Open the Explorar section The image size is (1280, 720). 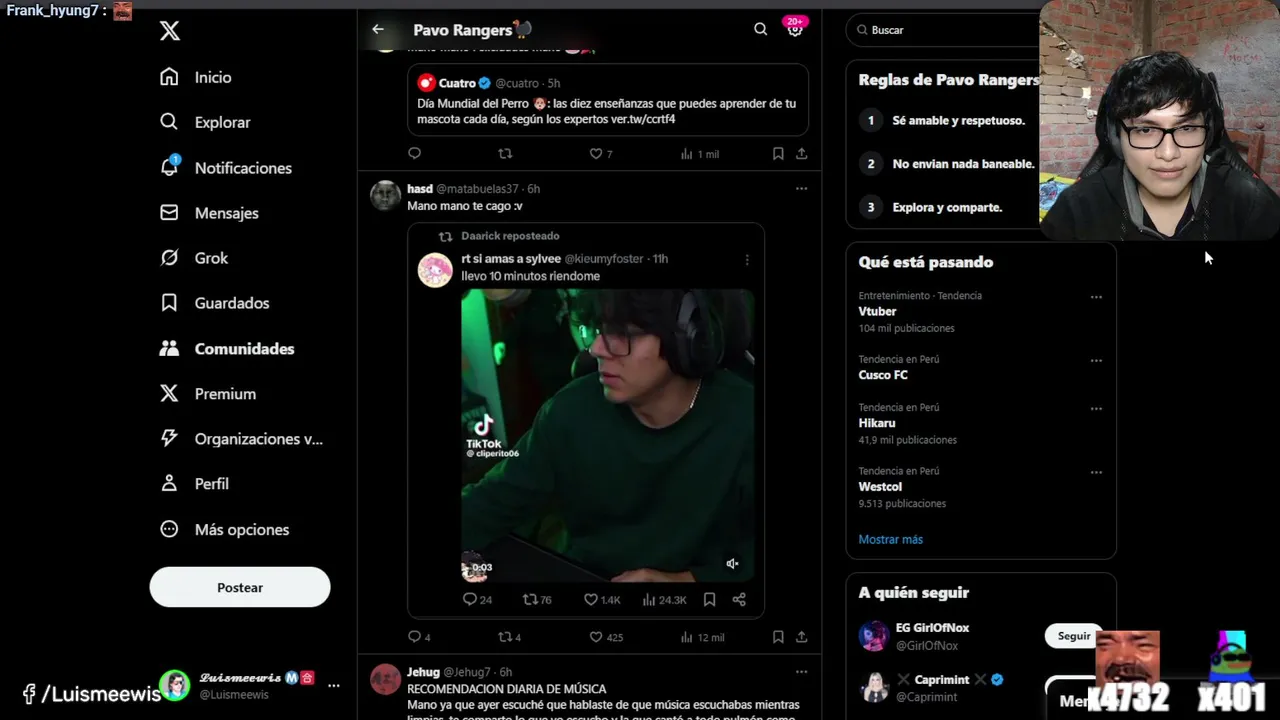[x=221, y=122]
